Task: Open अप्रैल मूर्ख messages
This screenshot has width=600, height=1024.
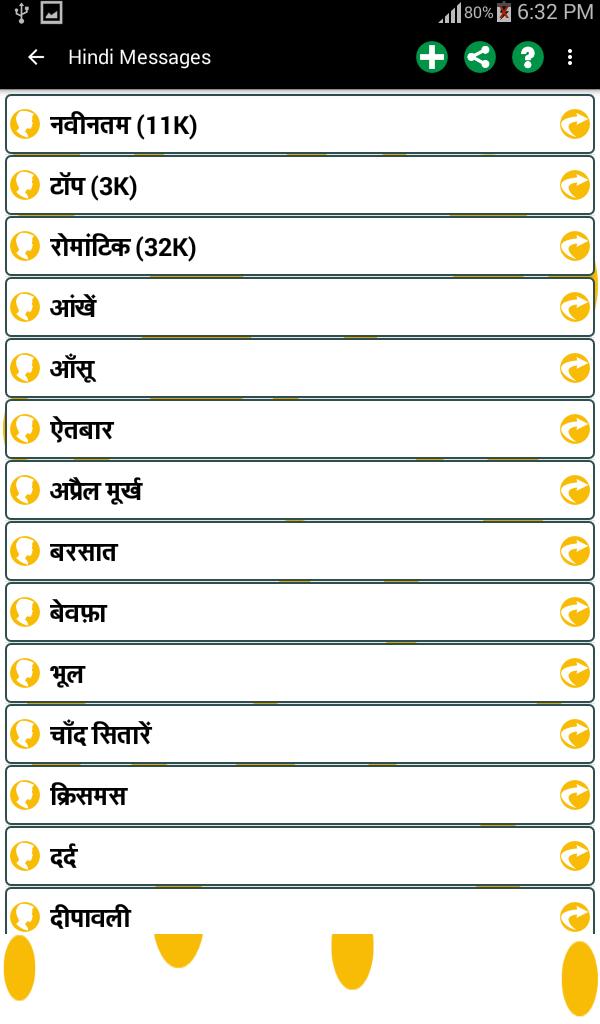Action: [300, 490]
